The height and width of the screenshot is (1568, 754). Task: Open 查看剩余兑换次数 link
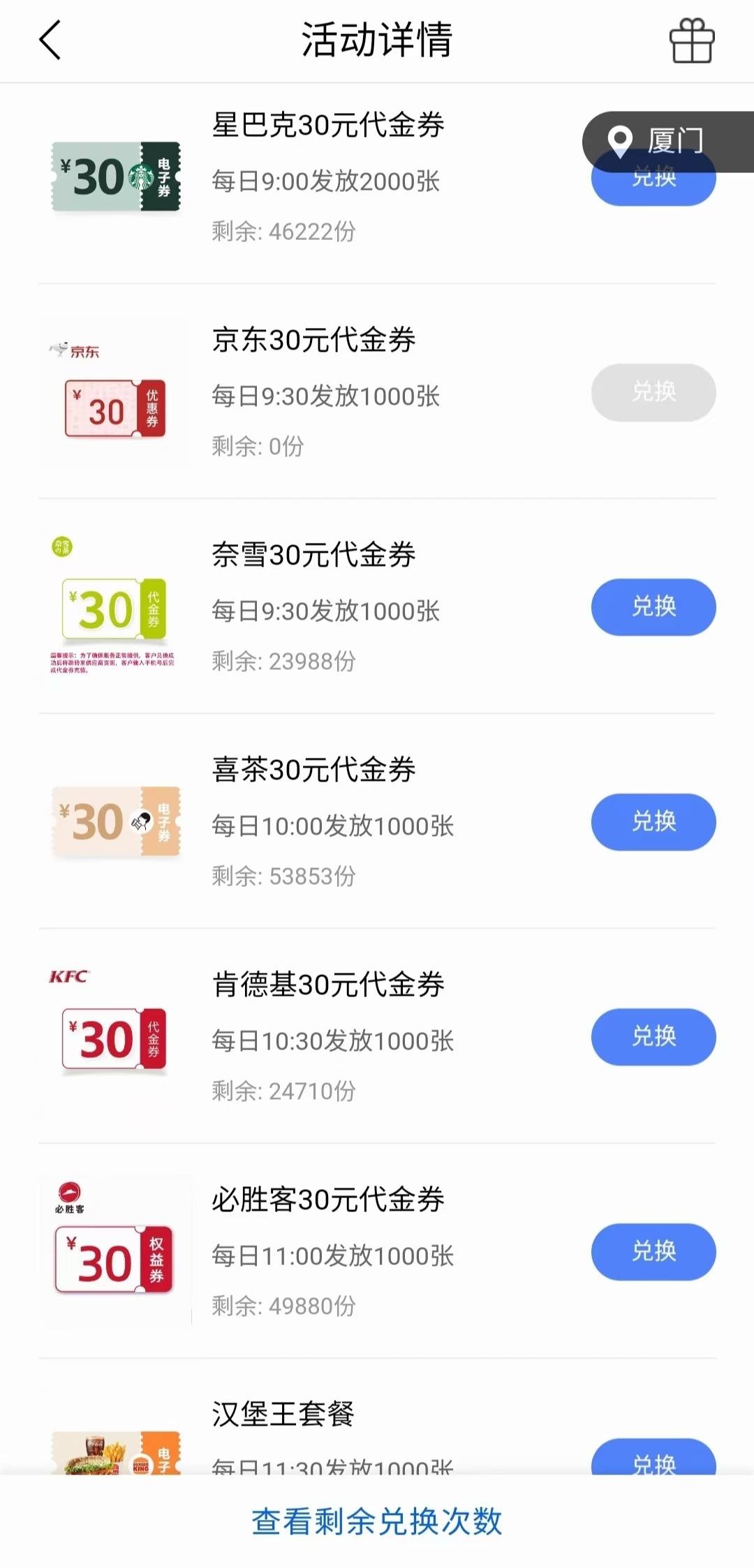pos(377,1521)
